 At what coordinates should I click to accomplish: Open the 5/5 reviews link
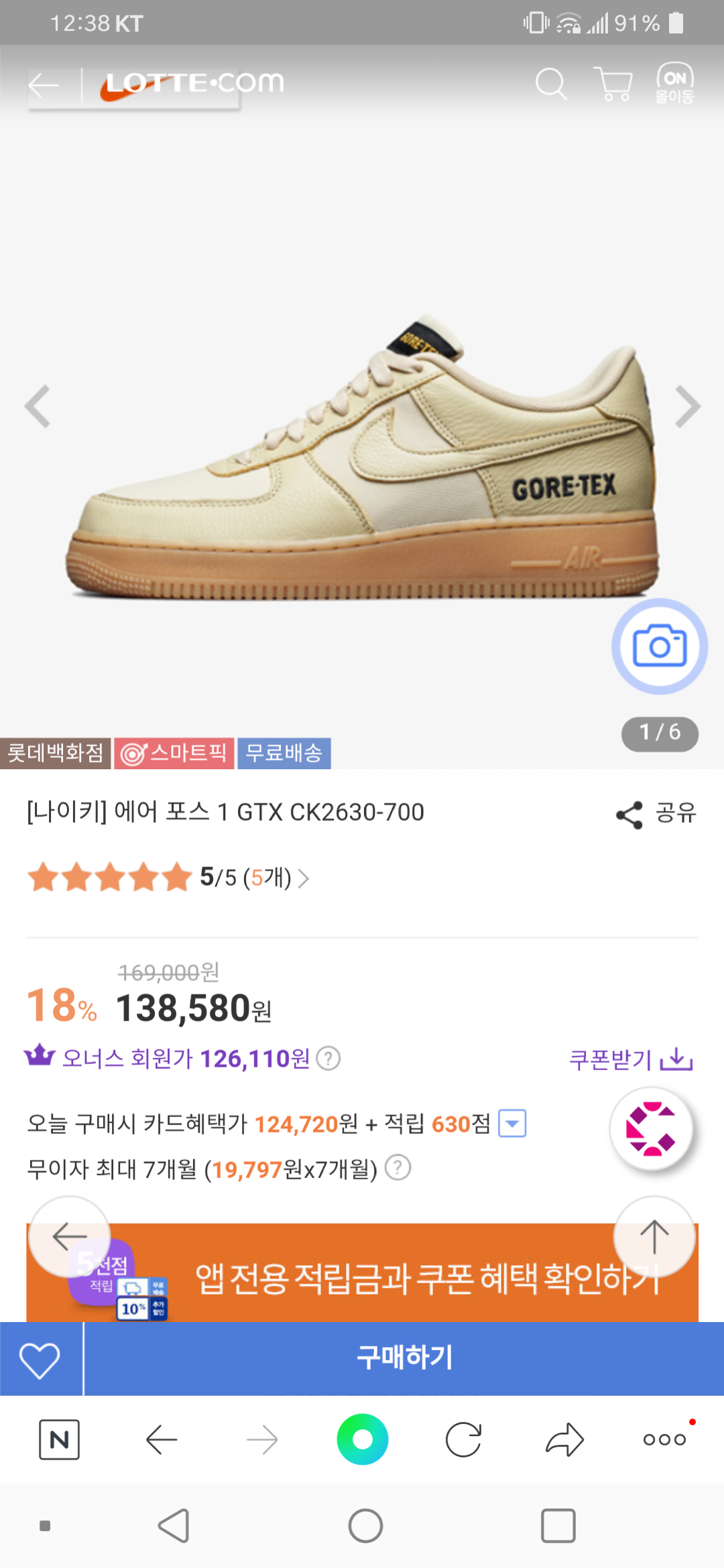coord(168,877)
